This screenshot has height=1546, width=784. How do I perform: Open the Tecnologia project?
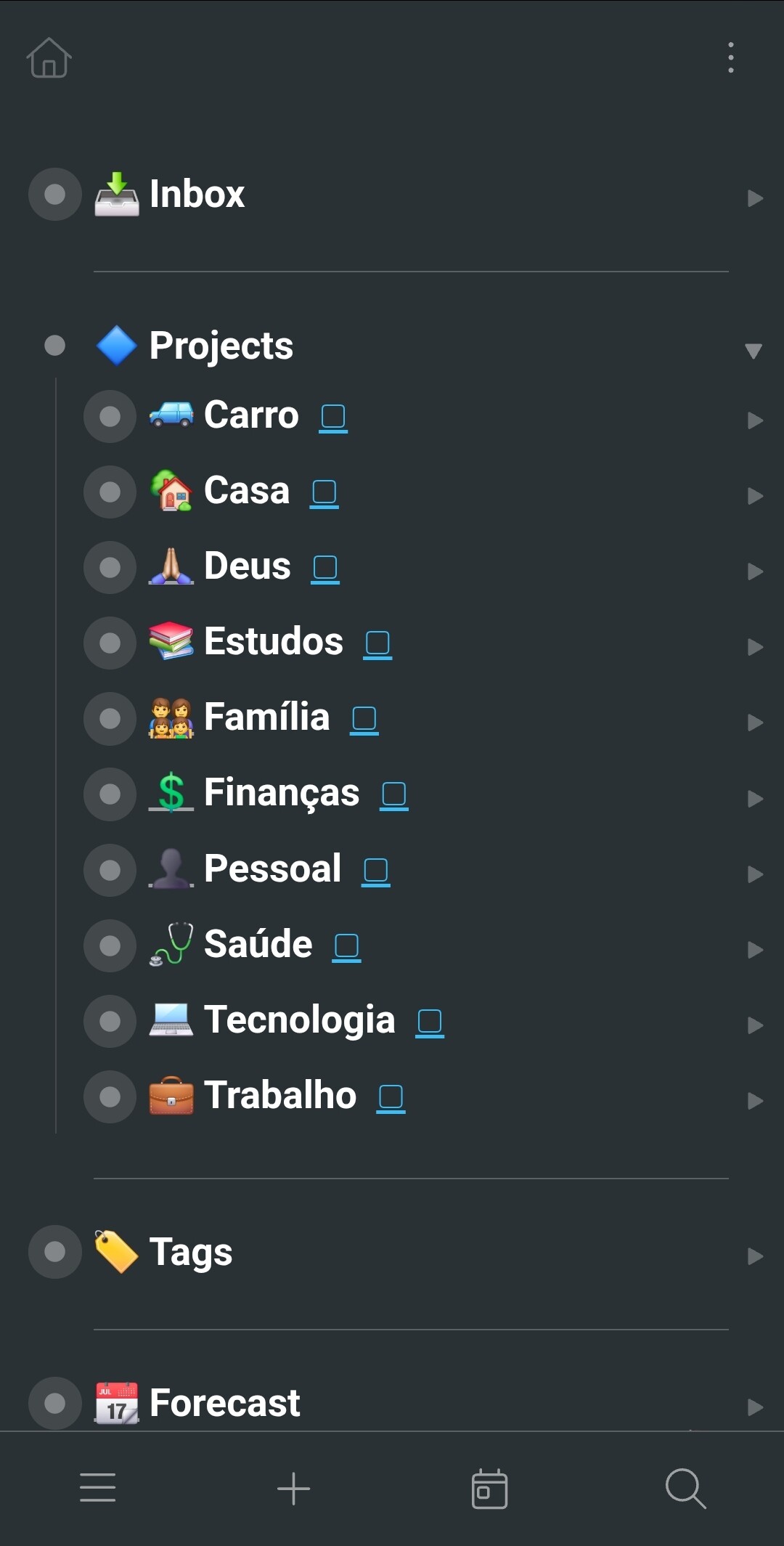299,1020
